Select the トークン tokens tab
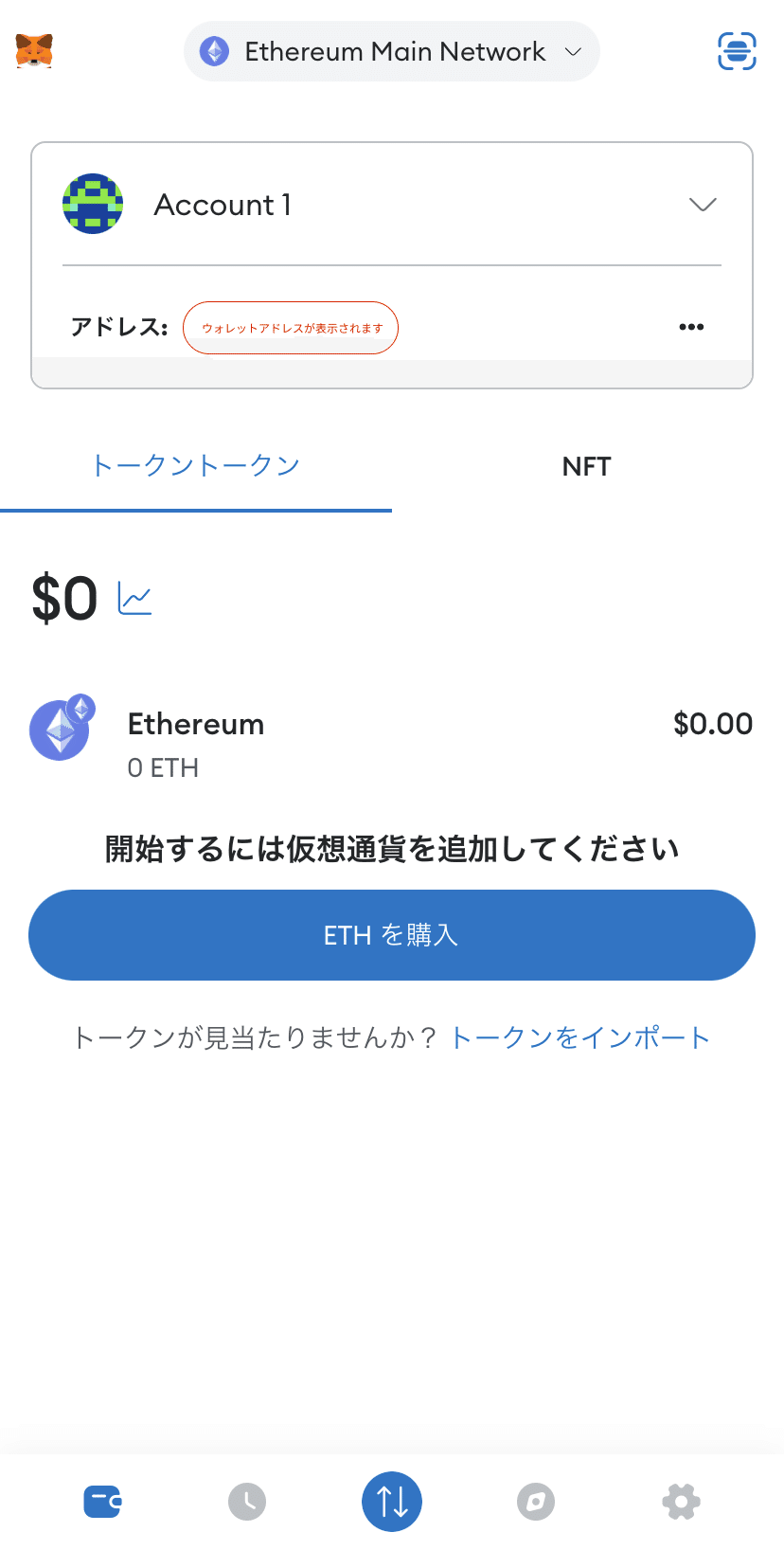 coord(196,466)
